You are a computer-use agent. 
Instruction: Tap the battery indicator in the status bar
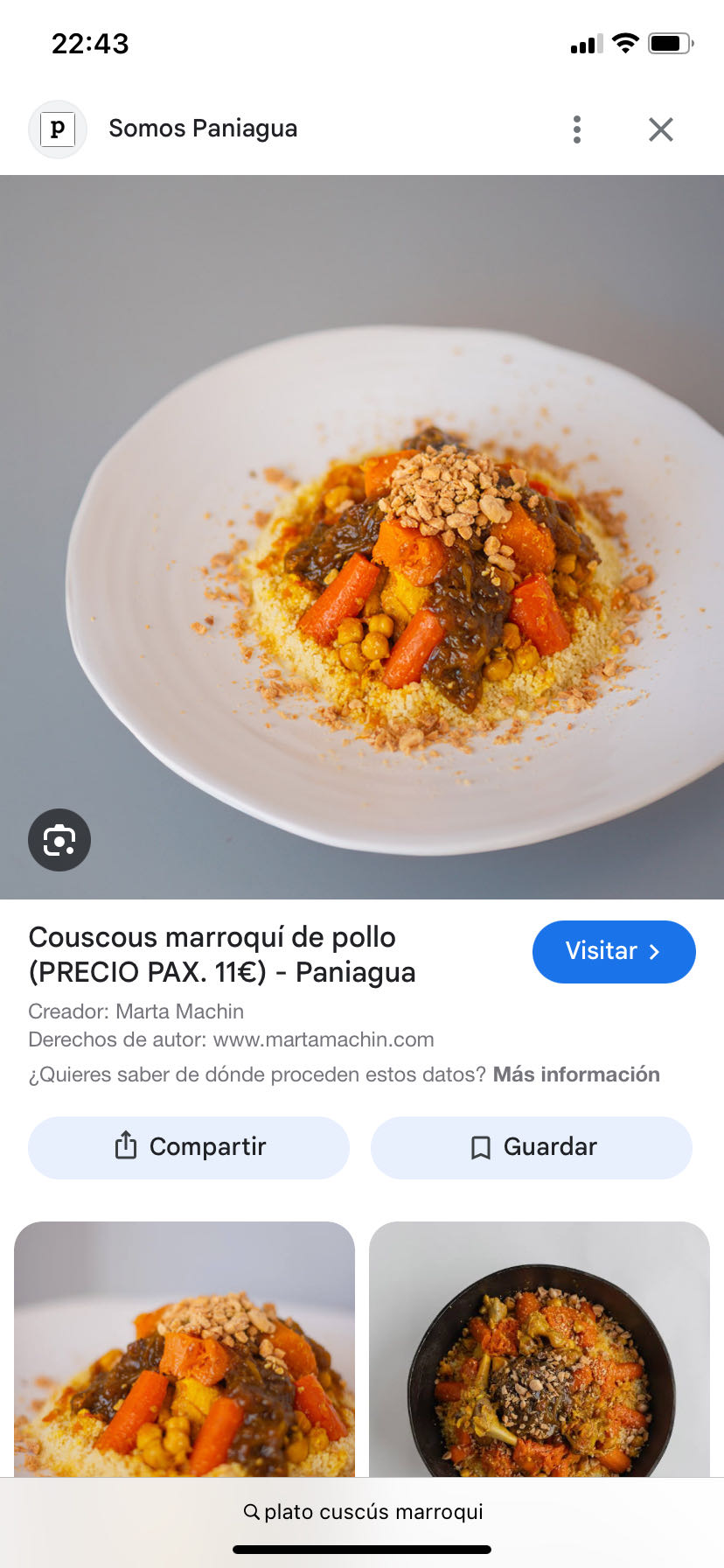click(x=670, y=43)
